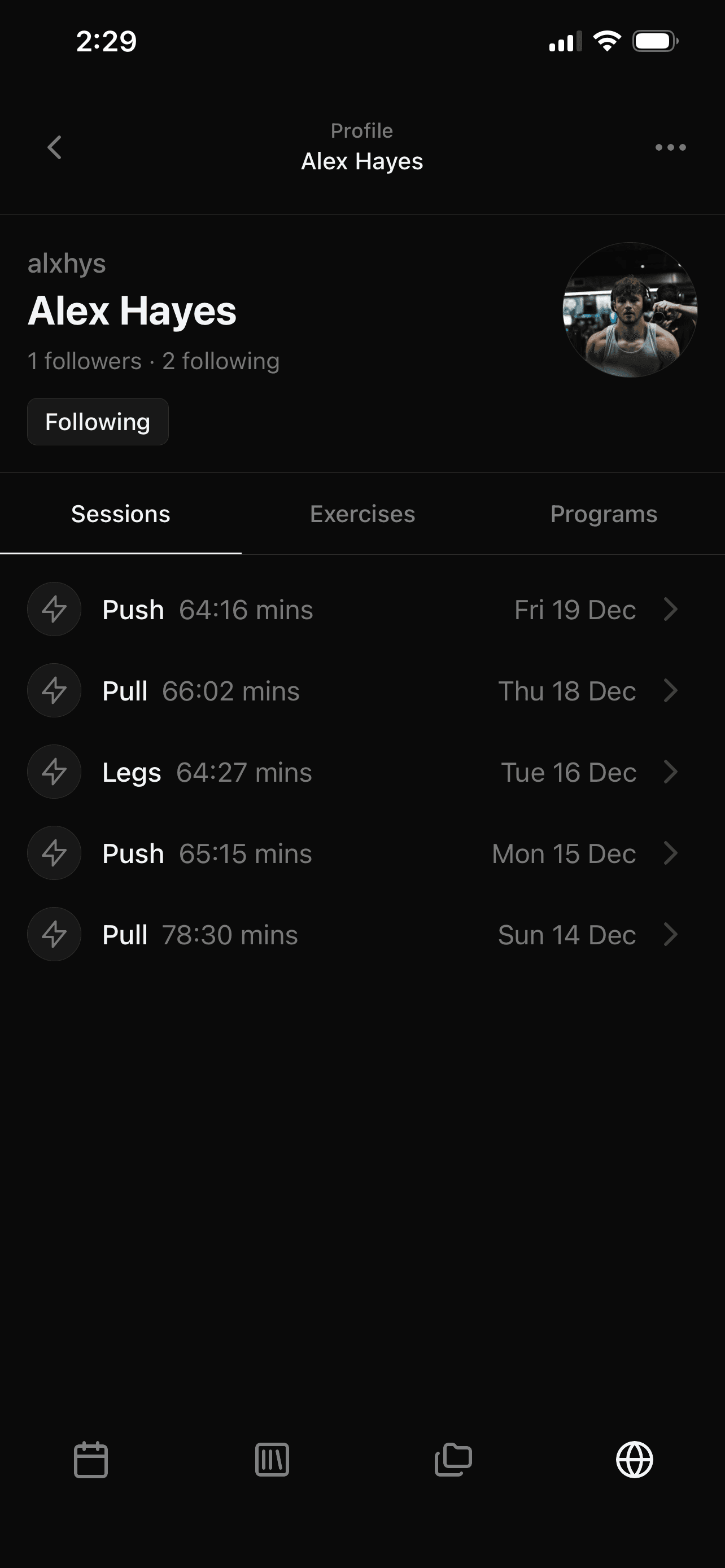Open the three-dot overflow menu
725x1568 pixels.
pyautogui.click(x=670, y=147)
